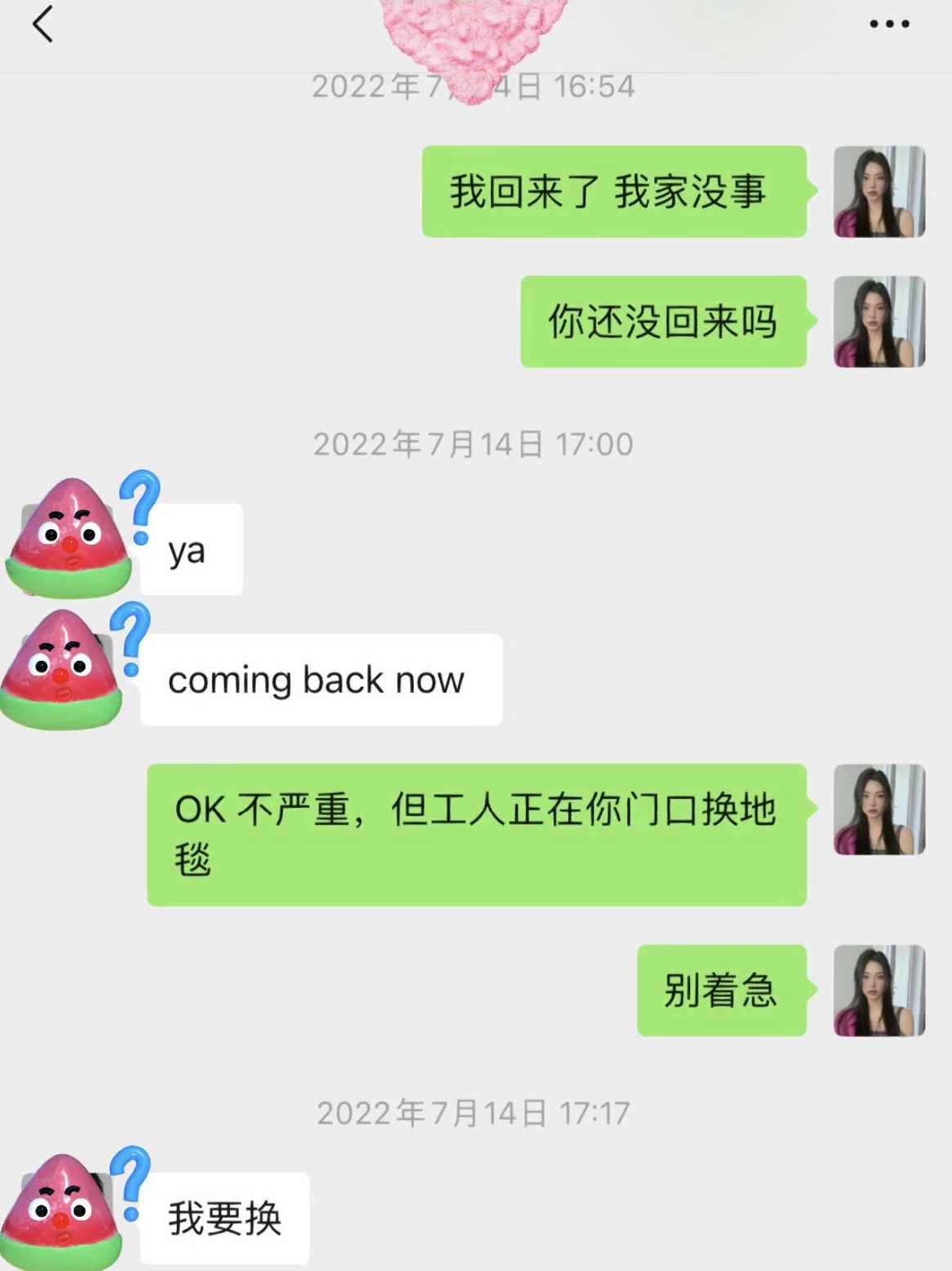Tap the timestamp '2022年7月14日 17:00'
Image resolution: width=952 pixels, height=1271 pixels.
click(473, 444)
